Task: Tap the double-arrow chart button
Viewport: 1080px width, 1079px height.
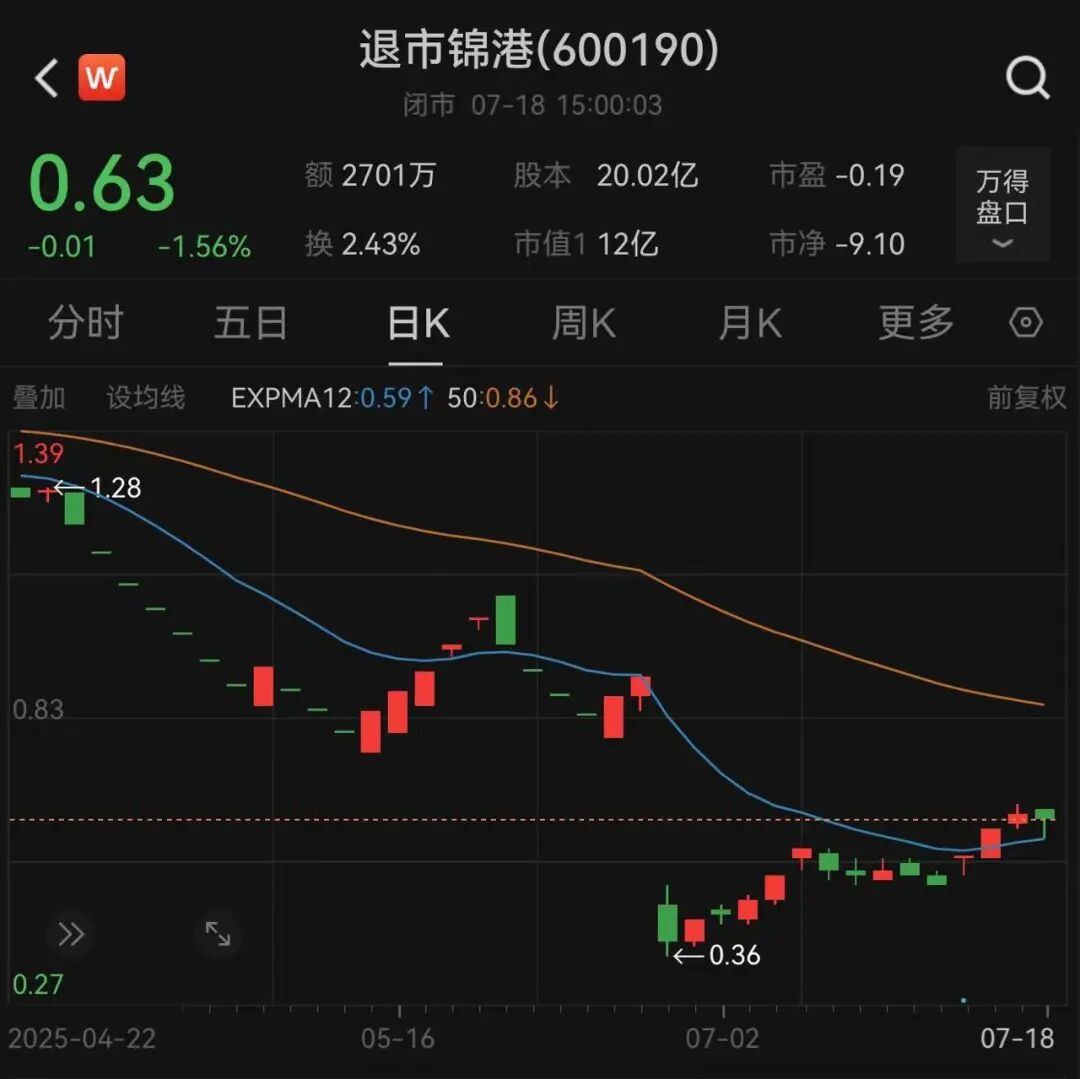Action: pyautogui.click(x=71, y=934)
